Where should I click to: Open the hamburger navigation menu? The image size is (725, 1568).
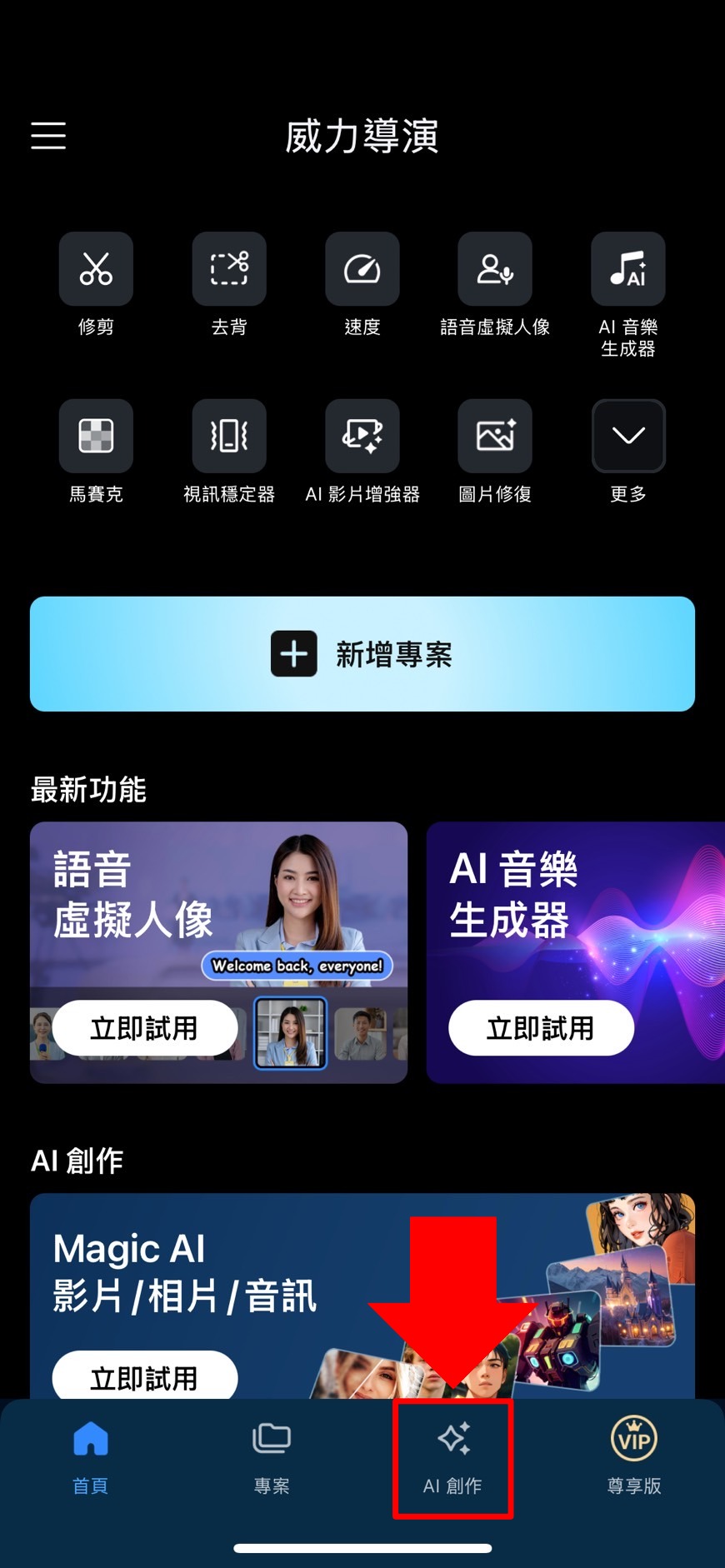[x=47, y=137]
